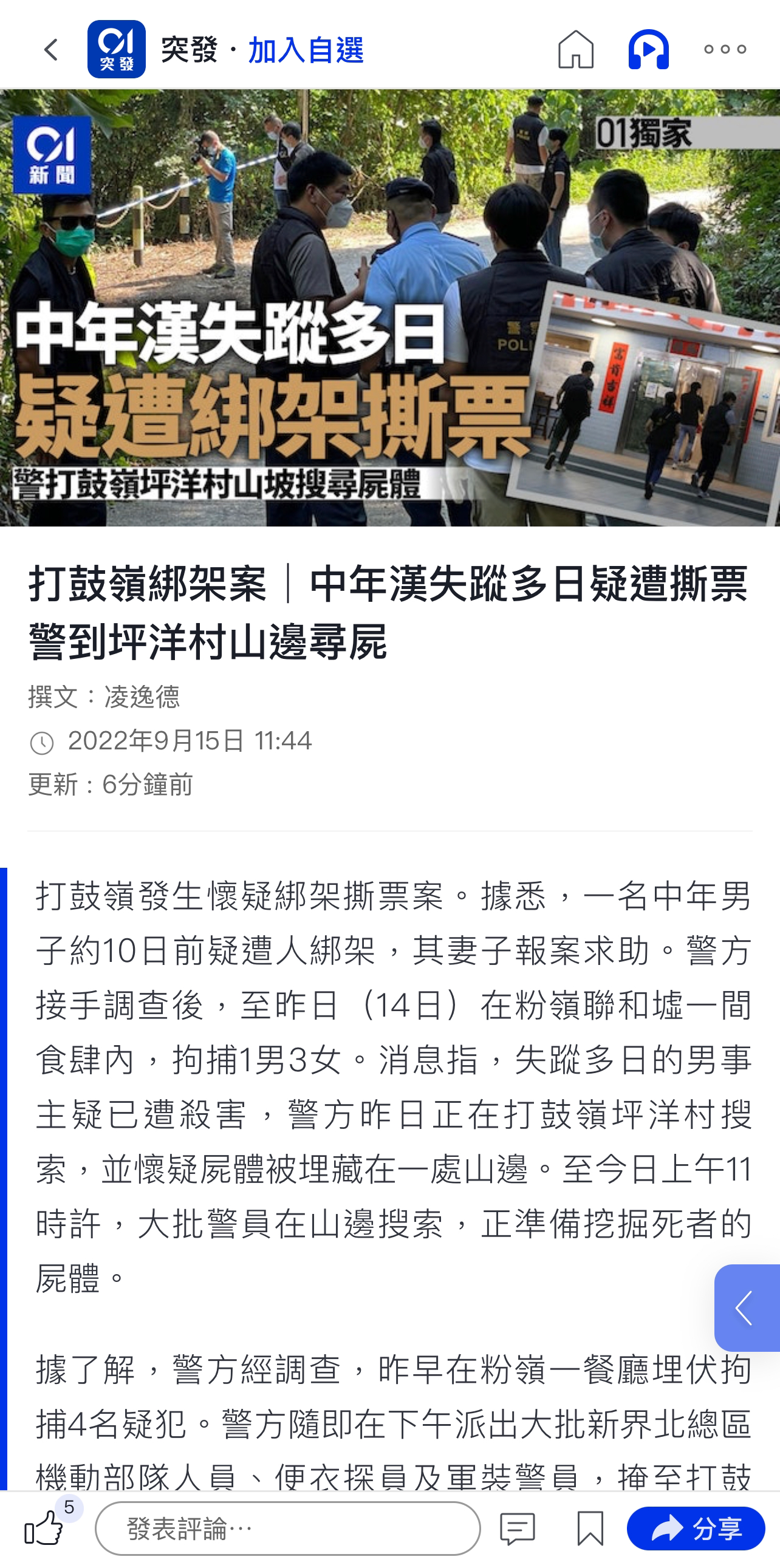Tap the 發表評論 comment field

(287, 1529)
